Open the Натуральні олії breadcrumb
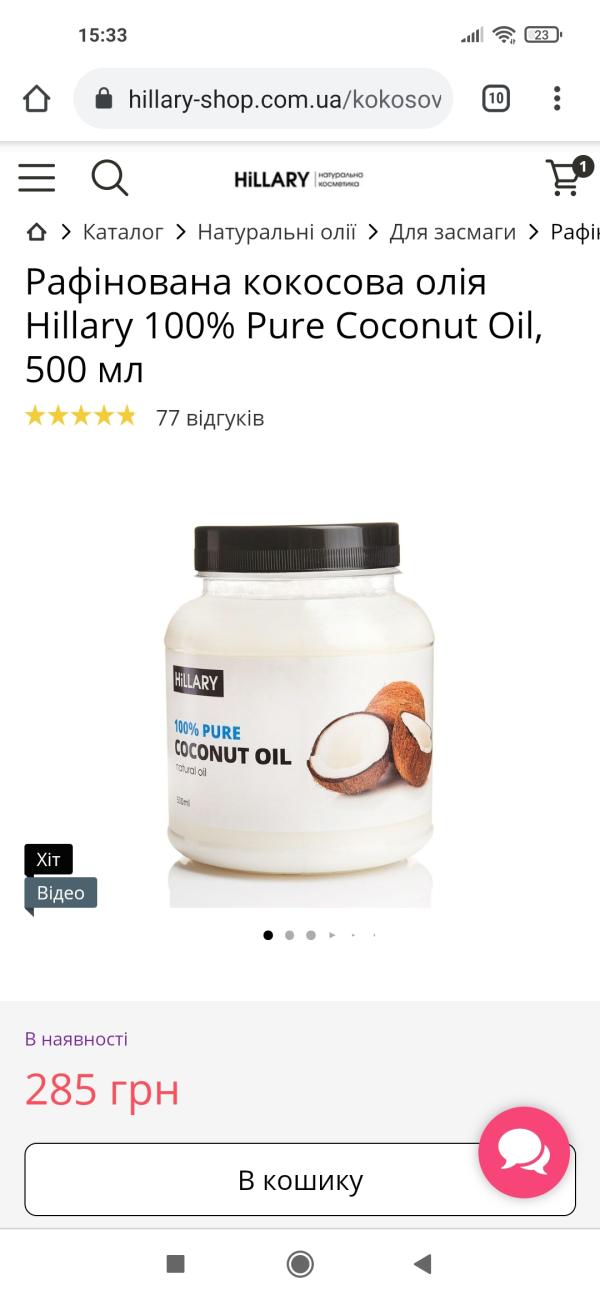This screenshot has width=600, height=1299. click(276, 232)
